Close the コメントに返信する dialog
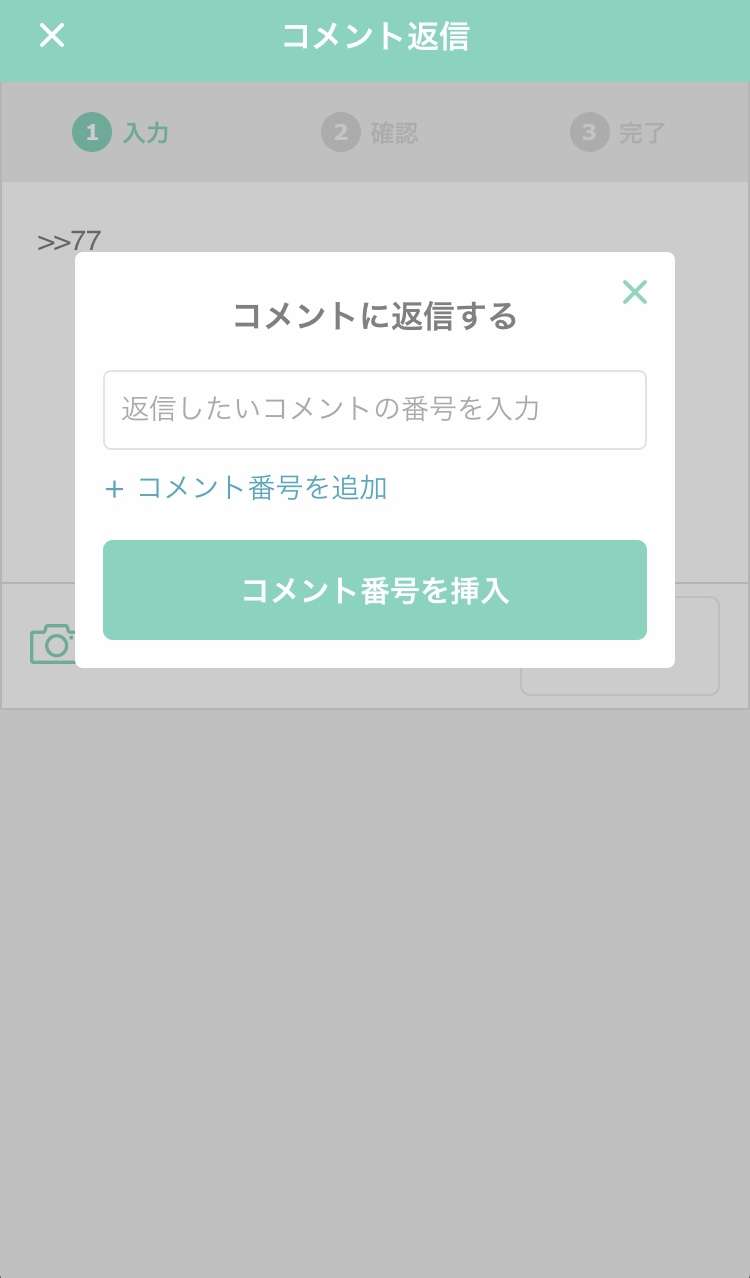The height and width of the screenshot is (1278, 750). pyautogui.click(x=635, y=292)
